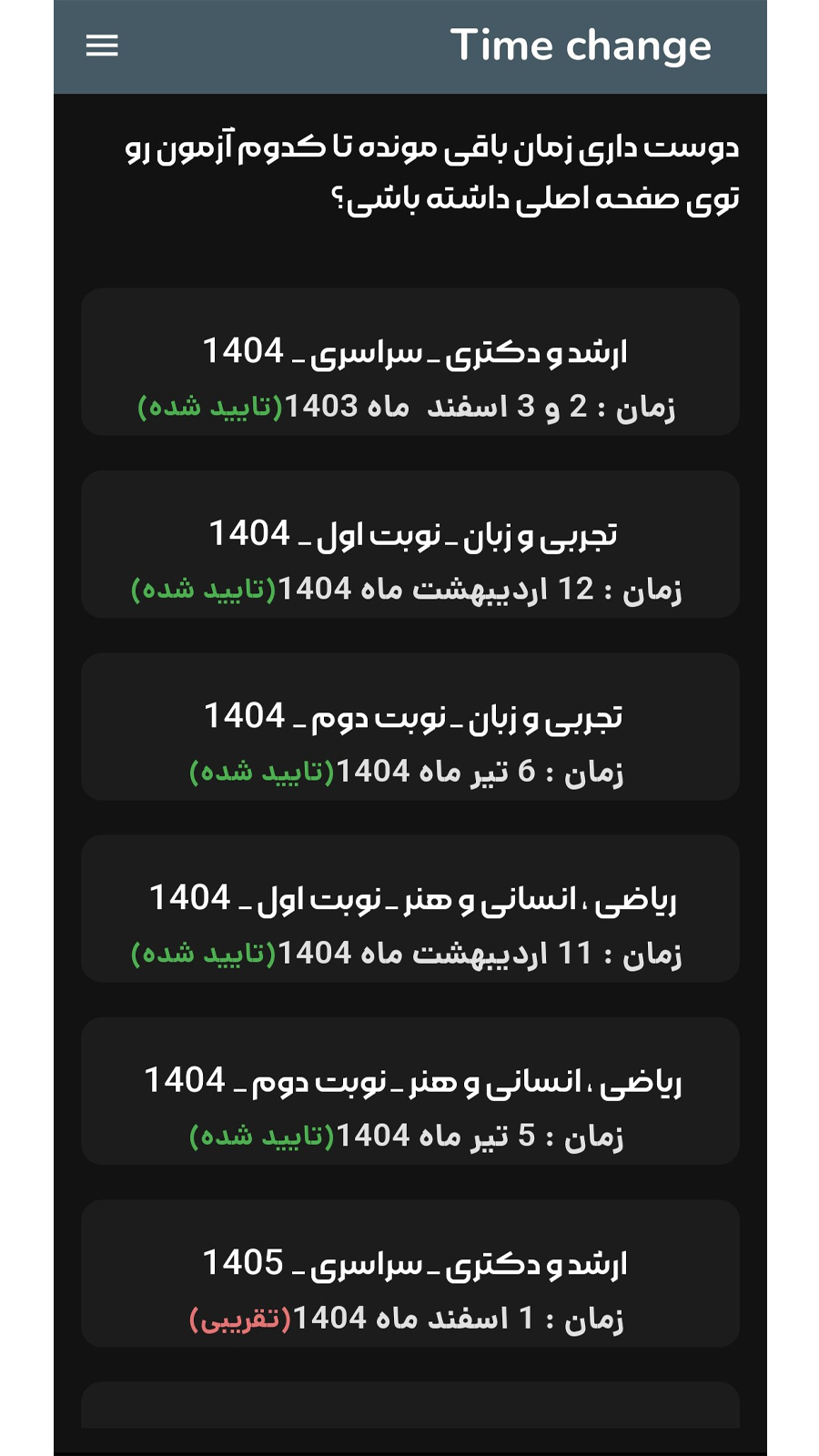Select ارشد و دکتری ـ سراسری ـ 1405 countdown

click(x=409, y=1272)
